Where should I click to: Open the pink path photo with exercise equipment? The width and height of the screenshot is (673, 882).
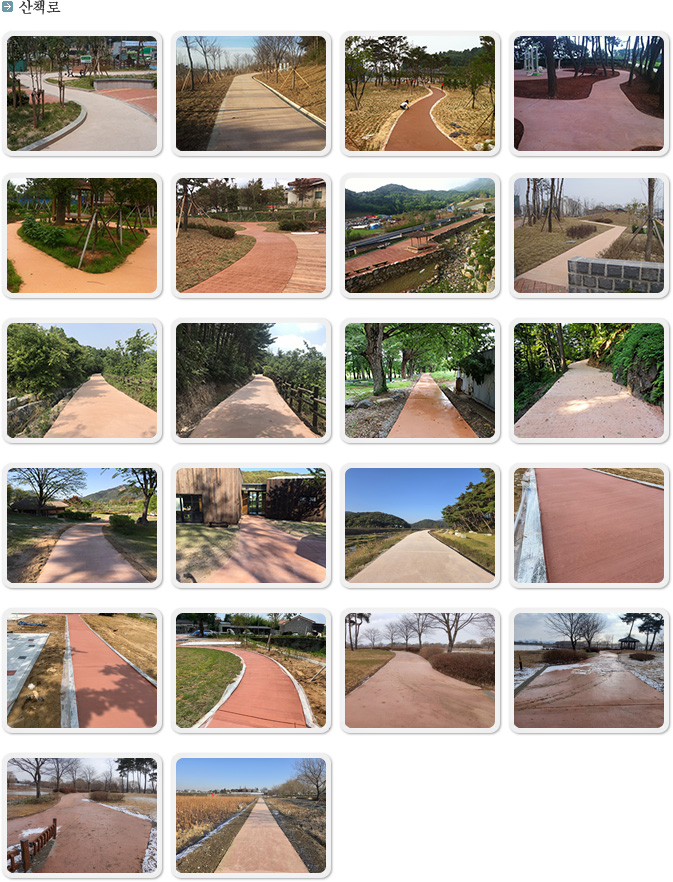589,94
